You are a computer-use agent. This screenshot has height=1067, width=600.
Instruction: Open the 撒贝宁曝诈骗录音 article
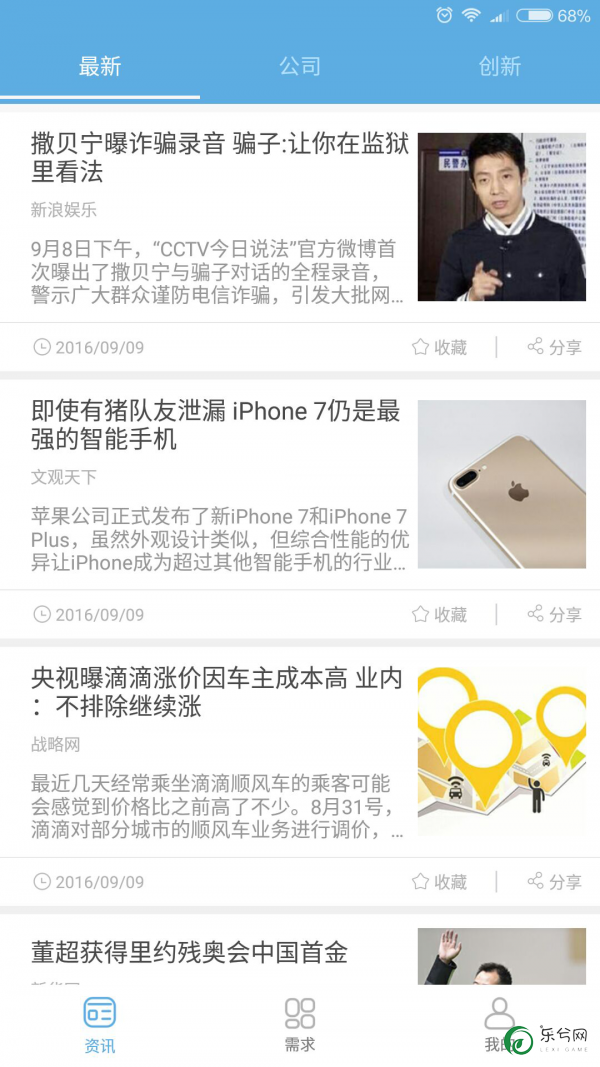tap(300, 217)
